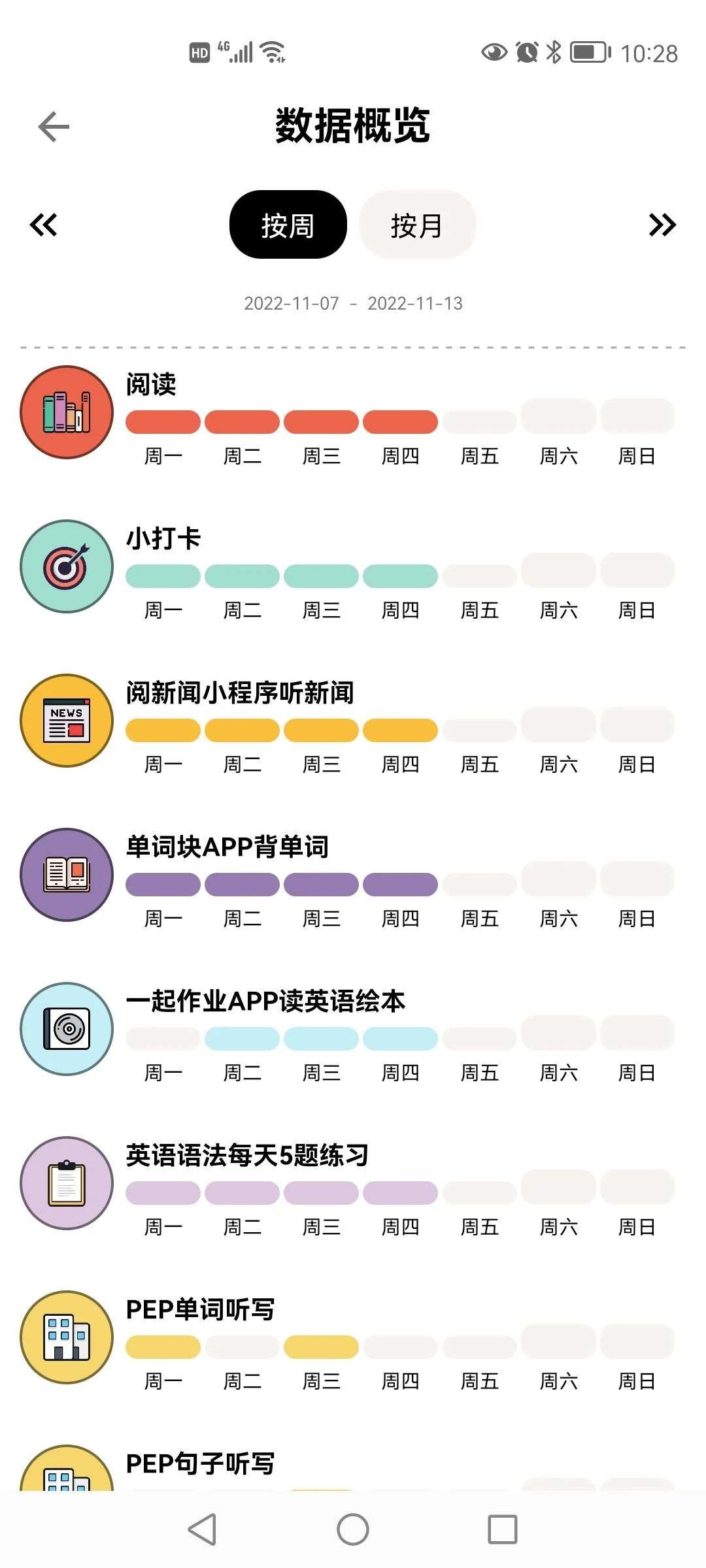Open the 英语语法每天5题练习 habit
Viewport: 706px width, 1568px height.
pos(247,1156)
